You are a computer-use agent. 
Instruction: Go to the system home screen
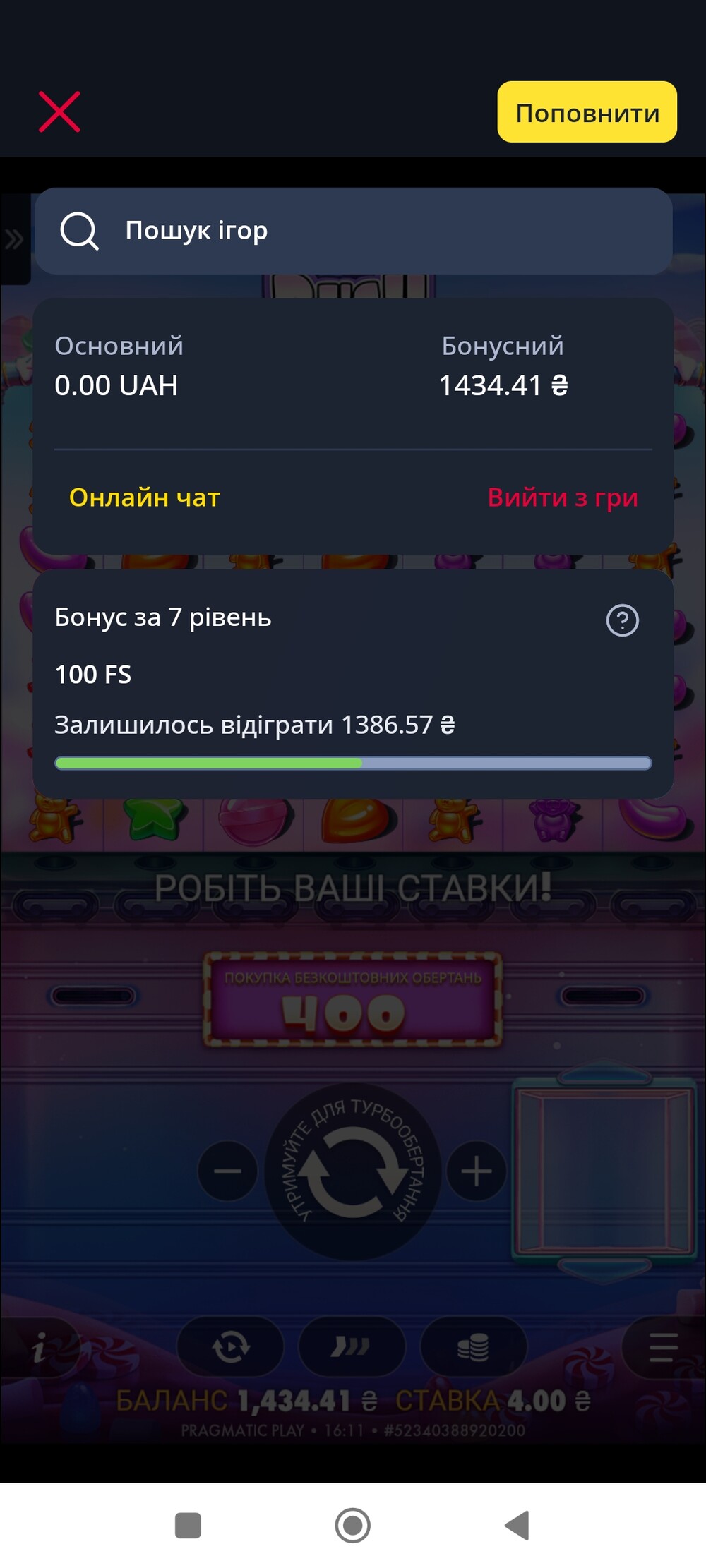coord(352,1525)
